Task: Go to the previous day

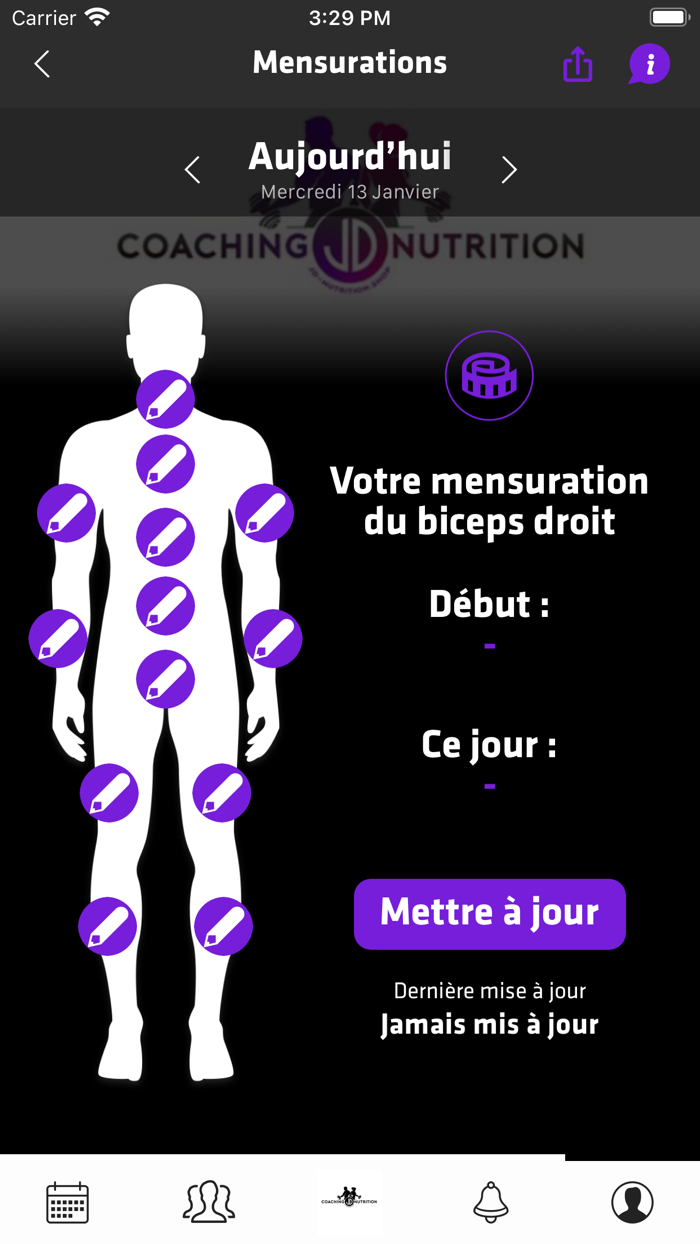Action: pos(193,169)
